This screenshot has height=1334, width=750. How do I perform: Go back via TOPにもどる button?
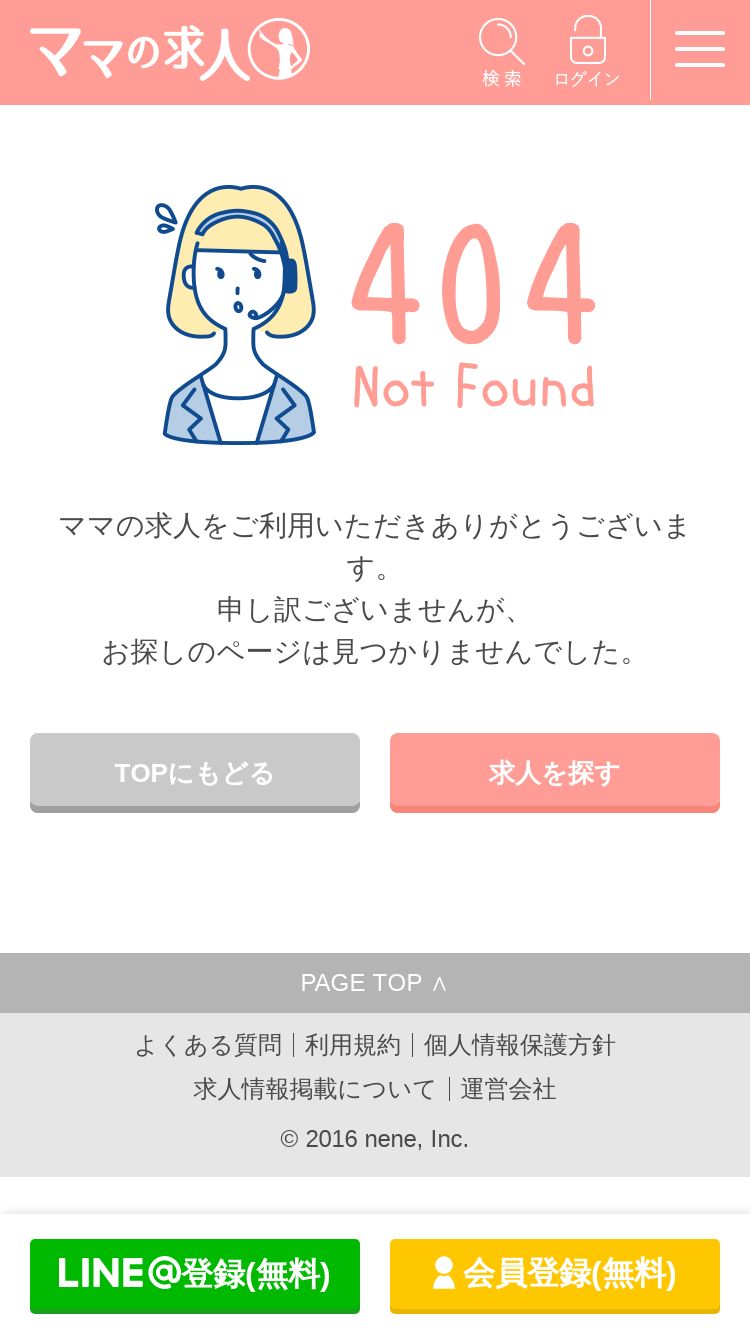[x=195, y=772]
